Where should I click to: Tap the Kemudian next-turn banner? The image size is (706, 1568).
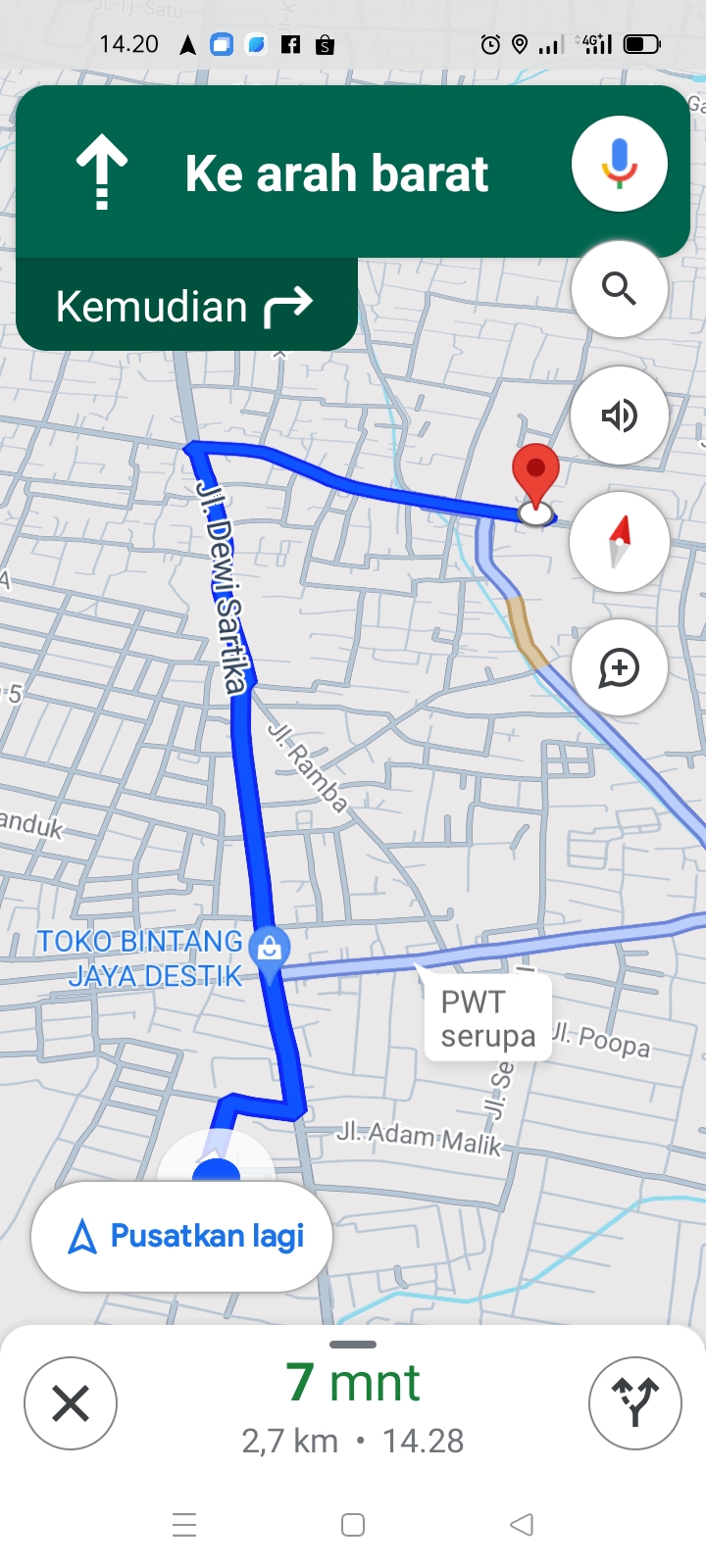point(186,306)
